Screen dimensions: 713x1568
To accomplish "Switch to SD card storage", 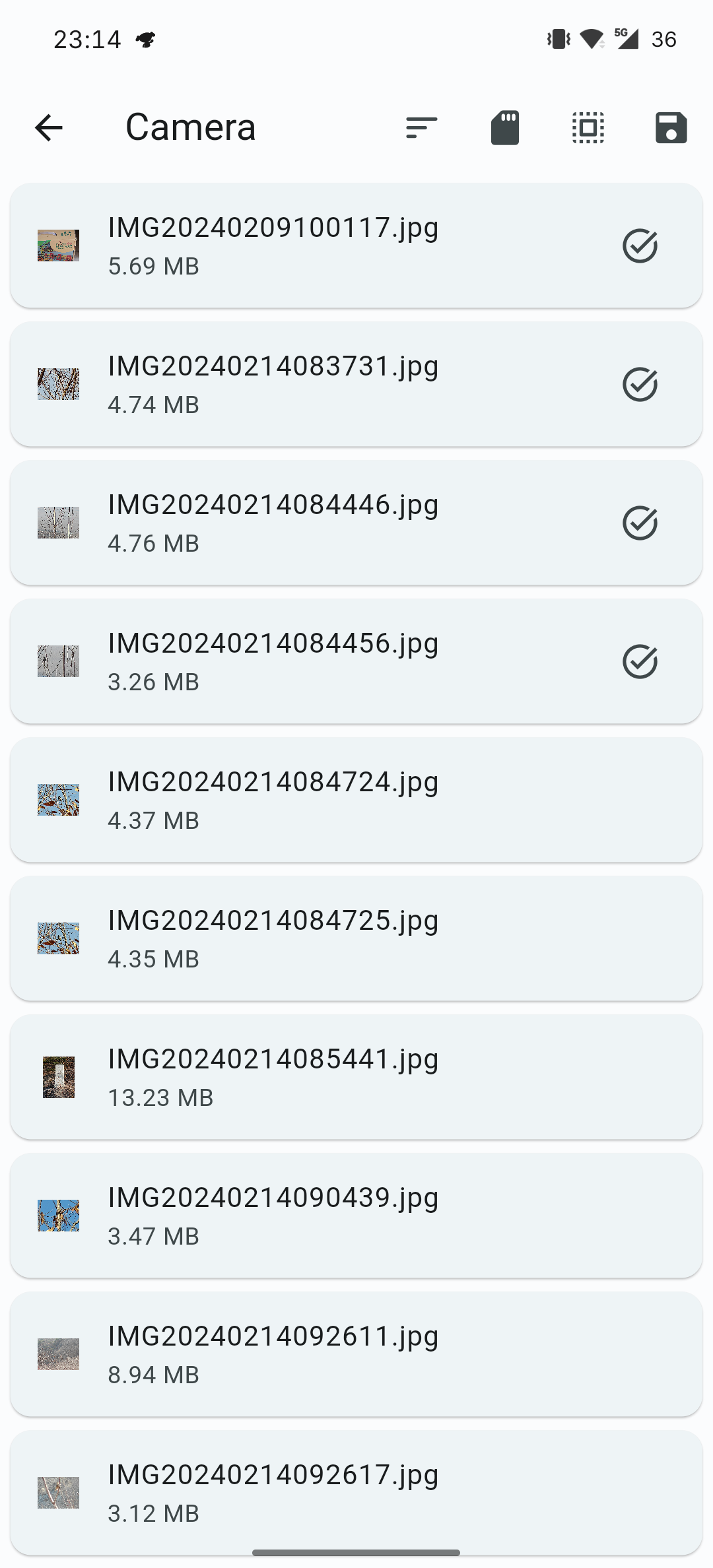I will point(504,128).
